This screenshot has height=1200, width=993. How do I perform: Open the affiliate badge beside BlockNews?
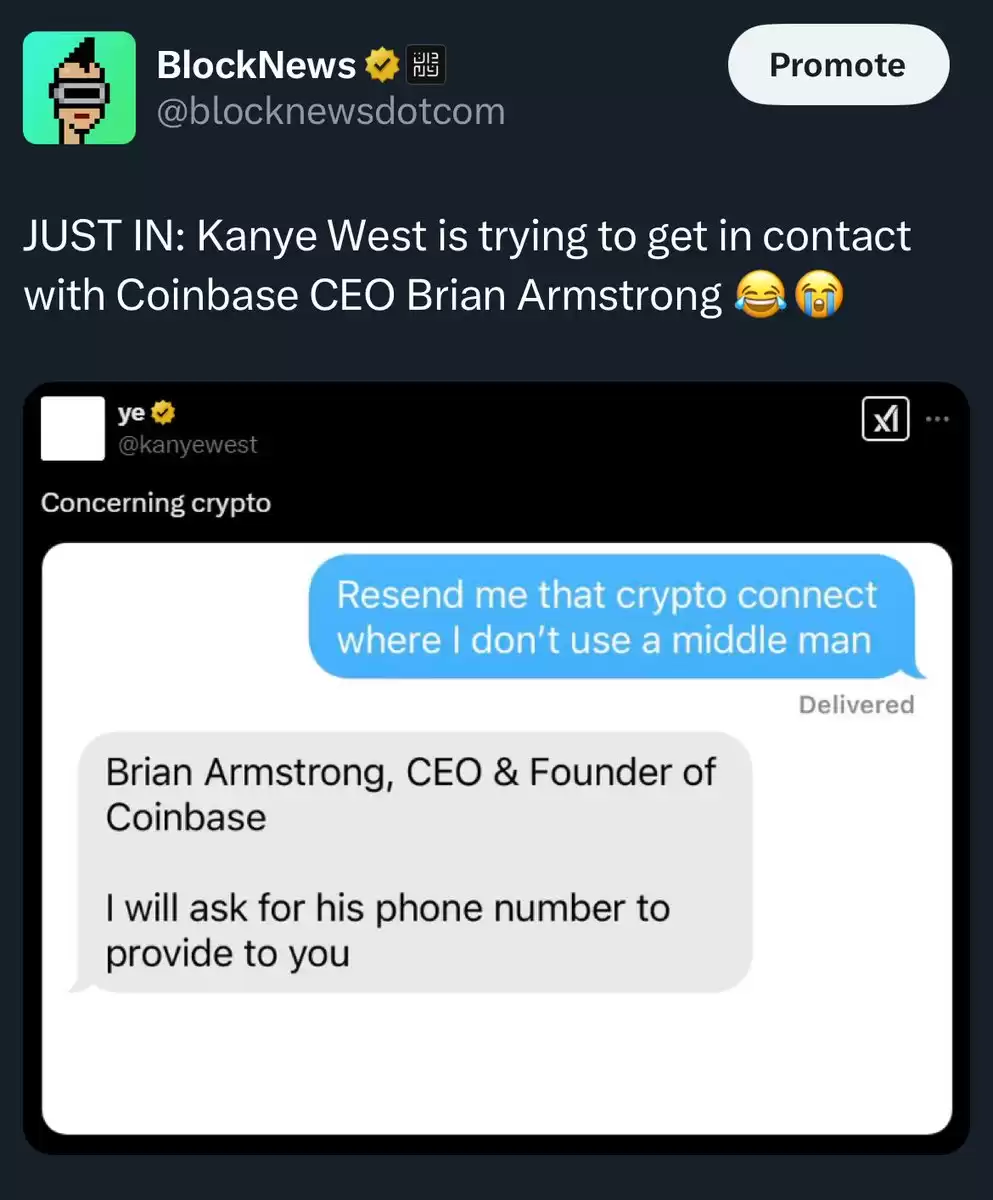pyautogui.click(x=427, y=66)
